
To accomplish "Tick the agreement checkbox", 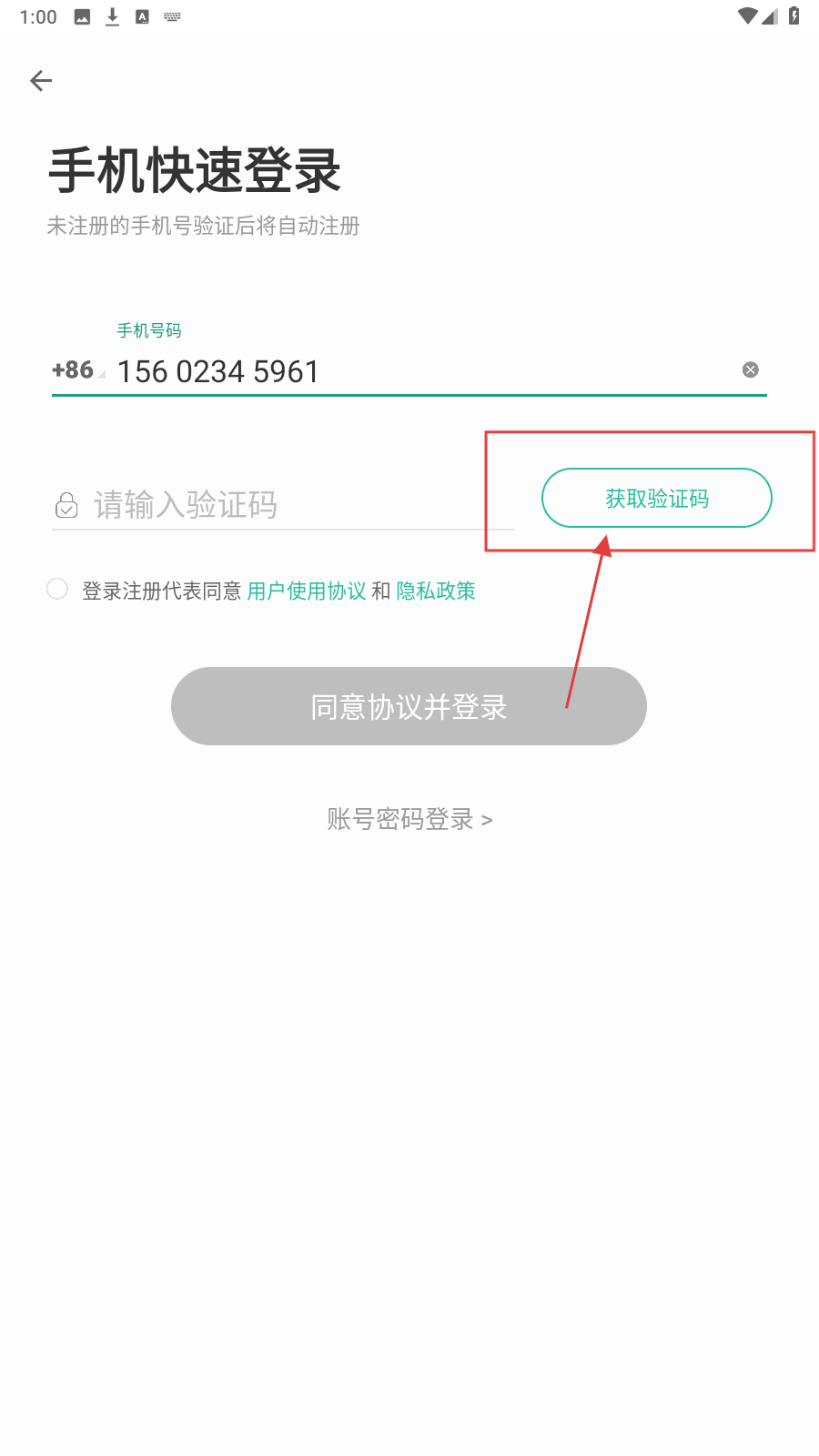I will (x=57, y=590).
